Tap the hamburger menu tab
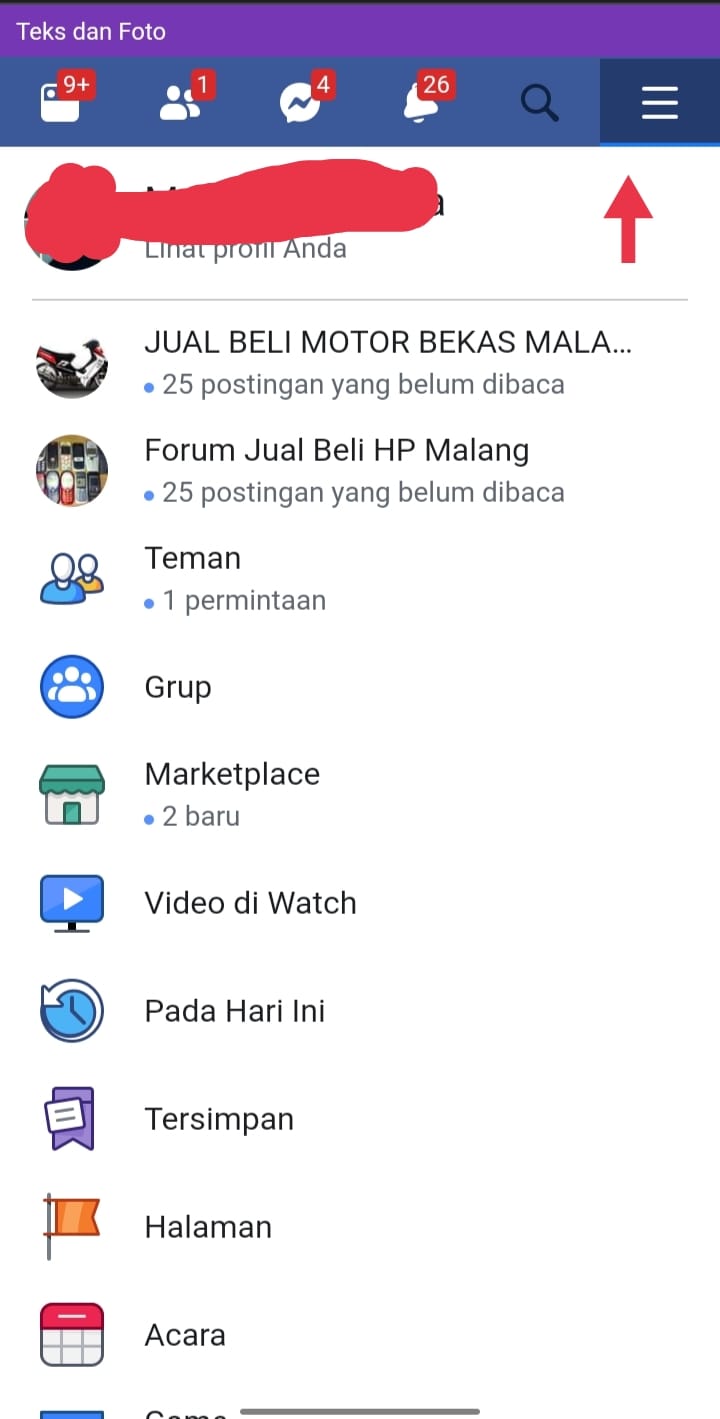This screenshot has height=1419, width=720. click(660, 102)
